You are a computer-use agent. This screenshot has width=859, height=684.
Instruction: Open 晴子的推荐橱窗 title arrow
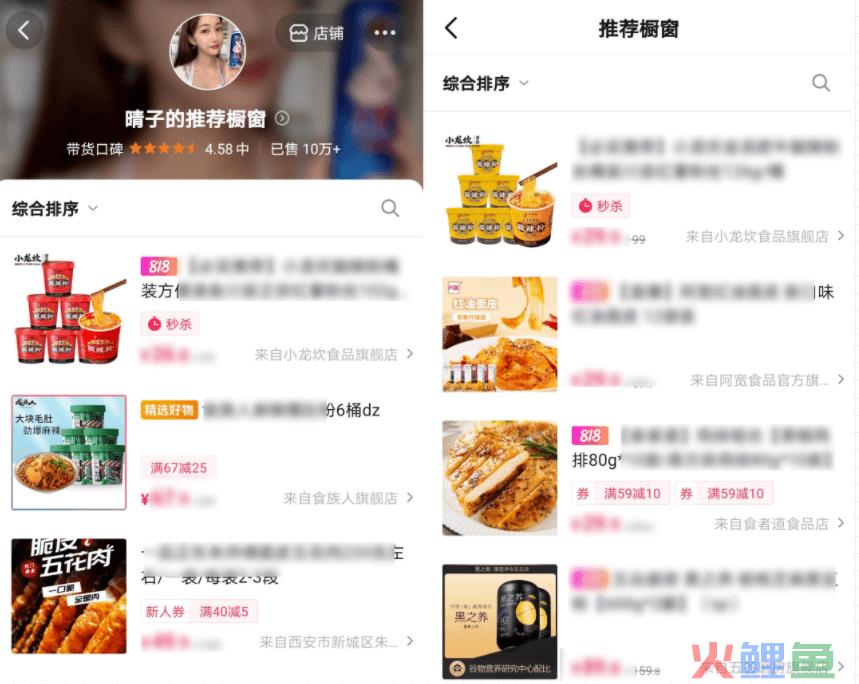coord(282,119)
